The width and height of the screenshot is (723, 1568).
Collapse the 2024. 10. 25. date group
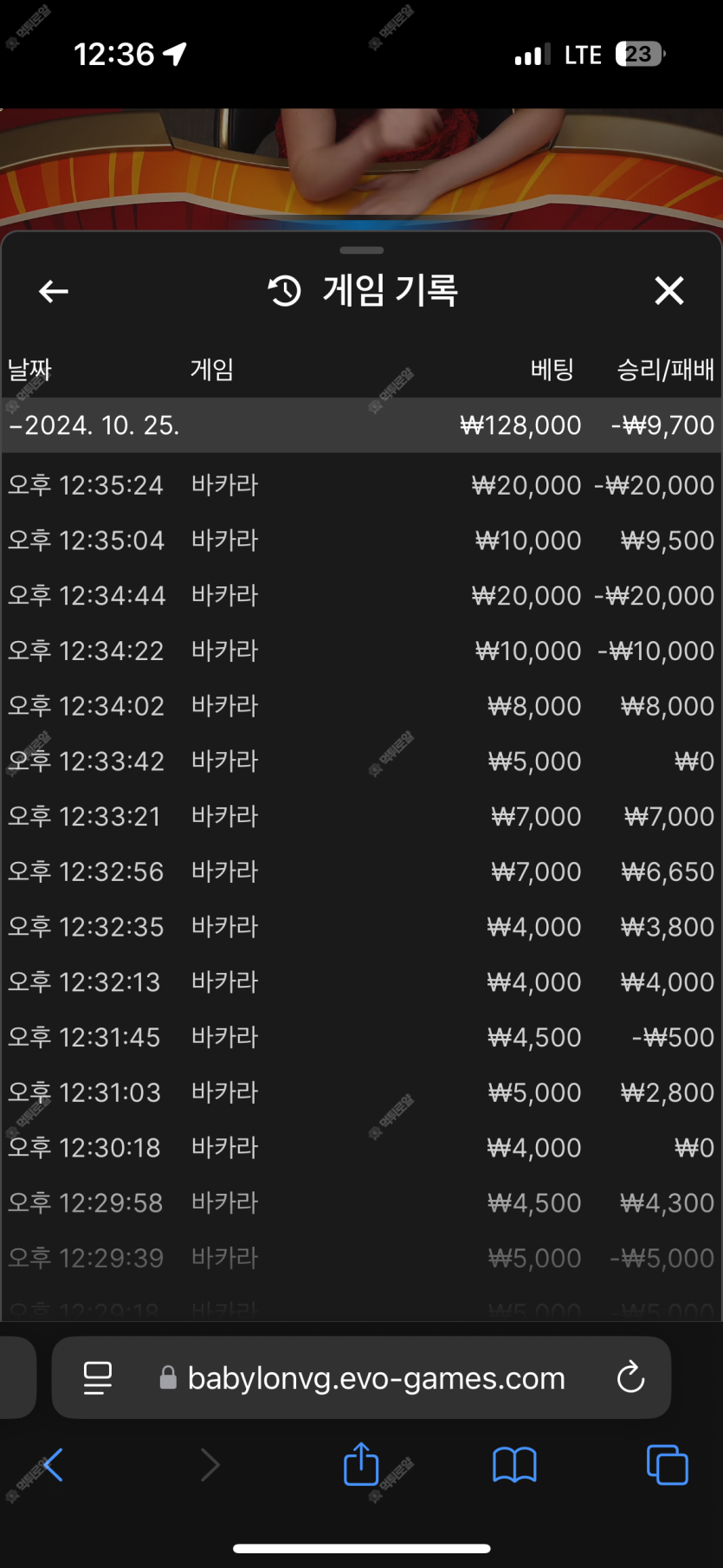click(x=362, y=425)
